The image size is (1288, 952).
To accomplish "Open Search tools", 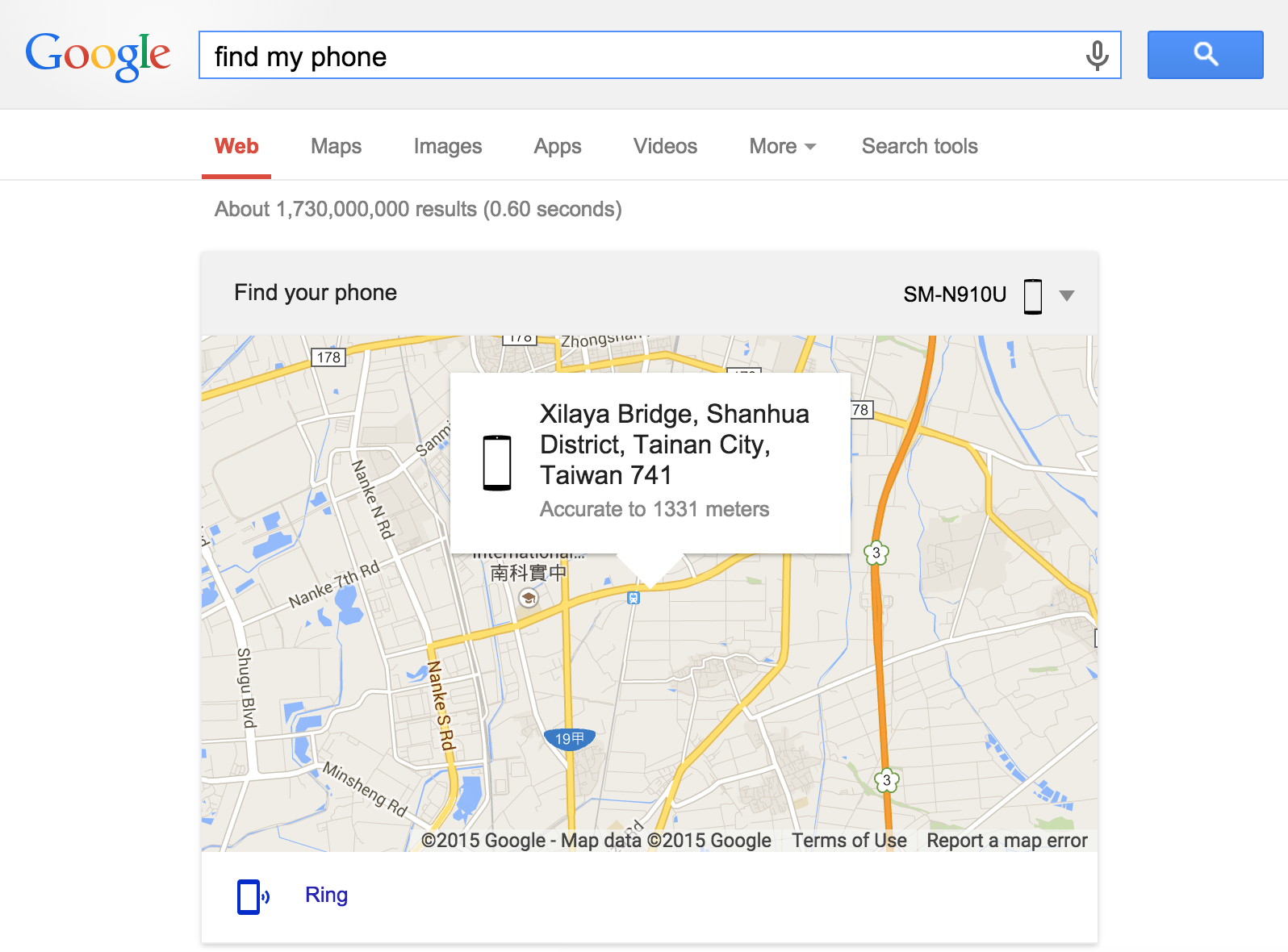I will click(919, 146).
